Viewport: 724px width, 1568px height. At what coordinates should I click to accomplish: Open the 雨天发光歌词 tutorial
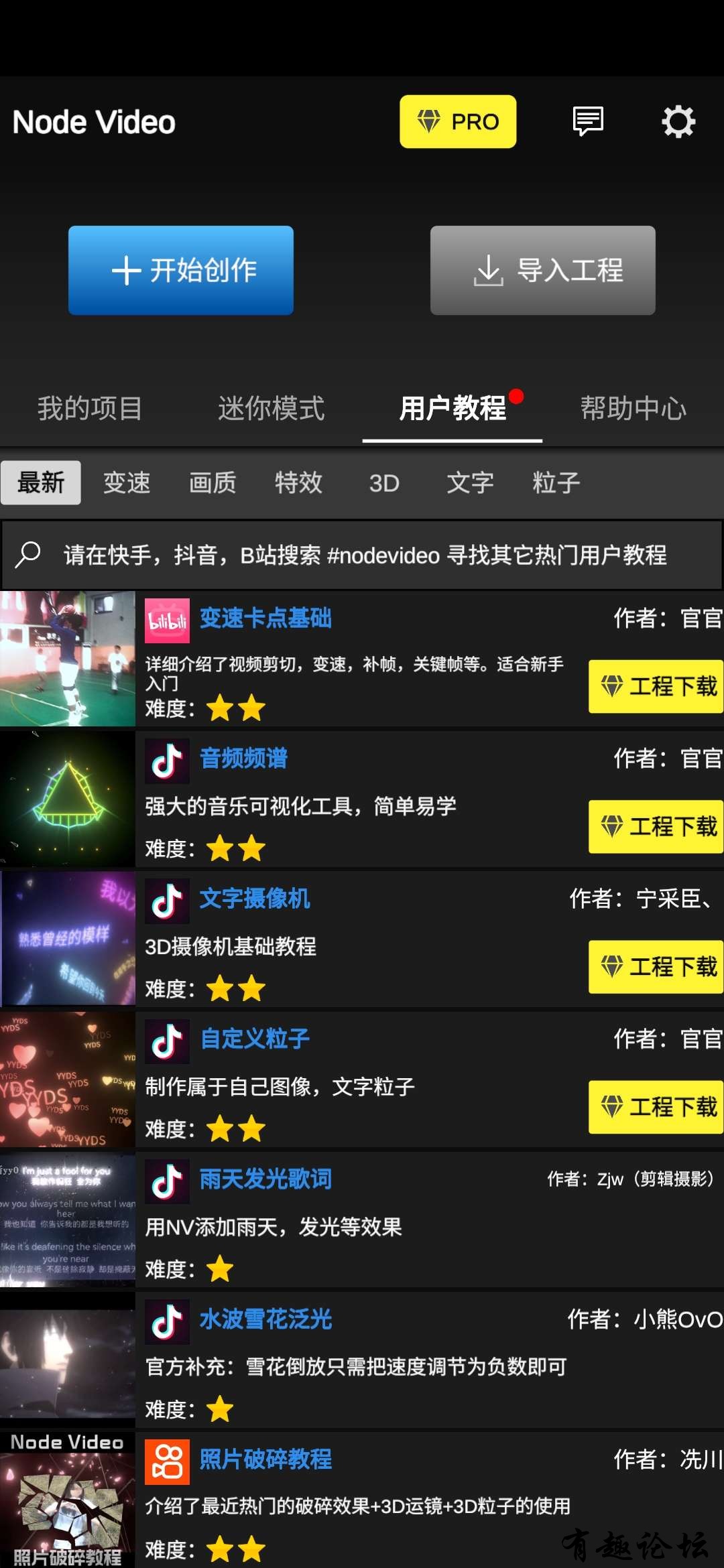pyautogui.click(x=265, y=1179)
